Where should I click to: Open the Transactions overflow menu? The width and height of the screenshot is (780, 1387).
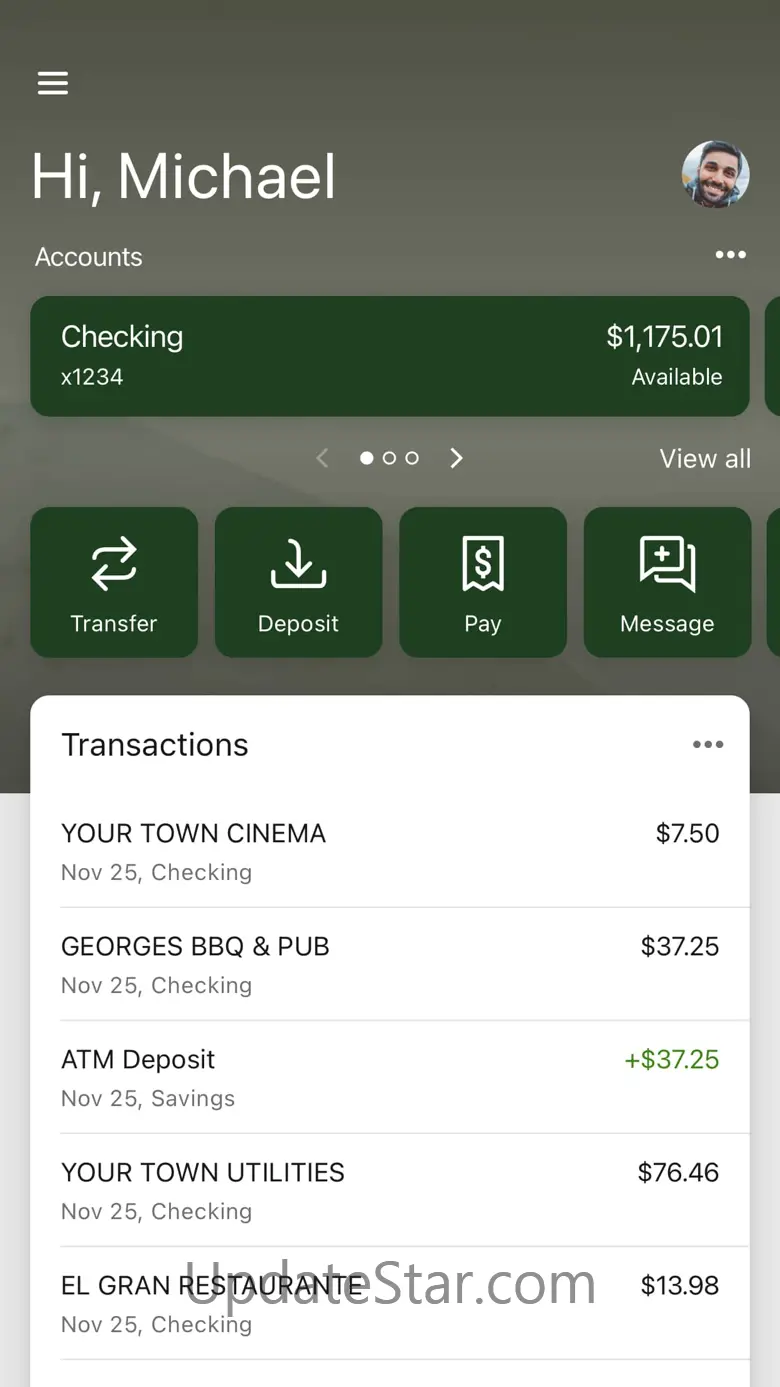708,744
